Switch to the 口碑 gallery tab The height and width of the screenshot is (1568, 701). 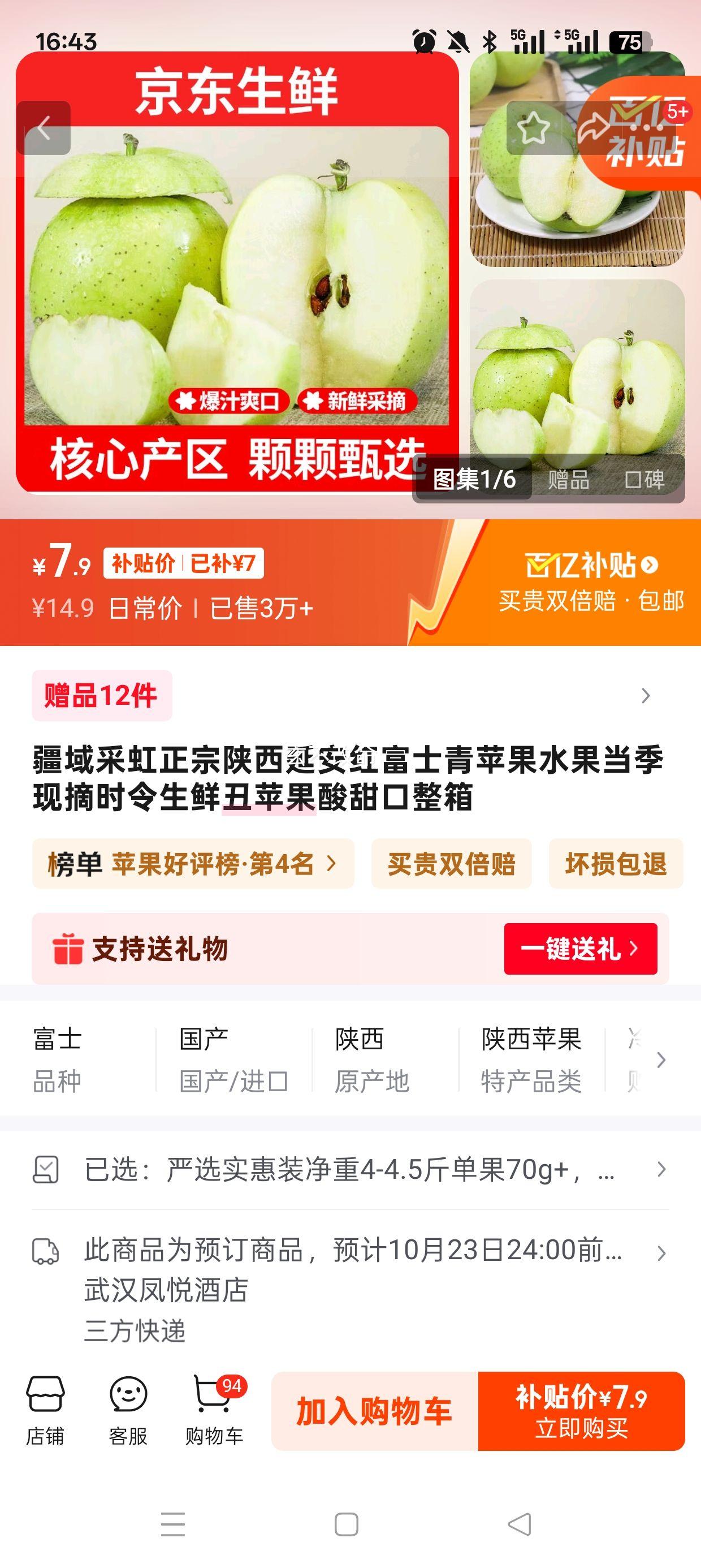(644, 480)
